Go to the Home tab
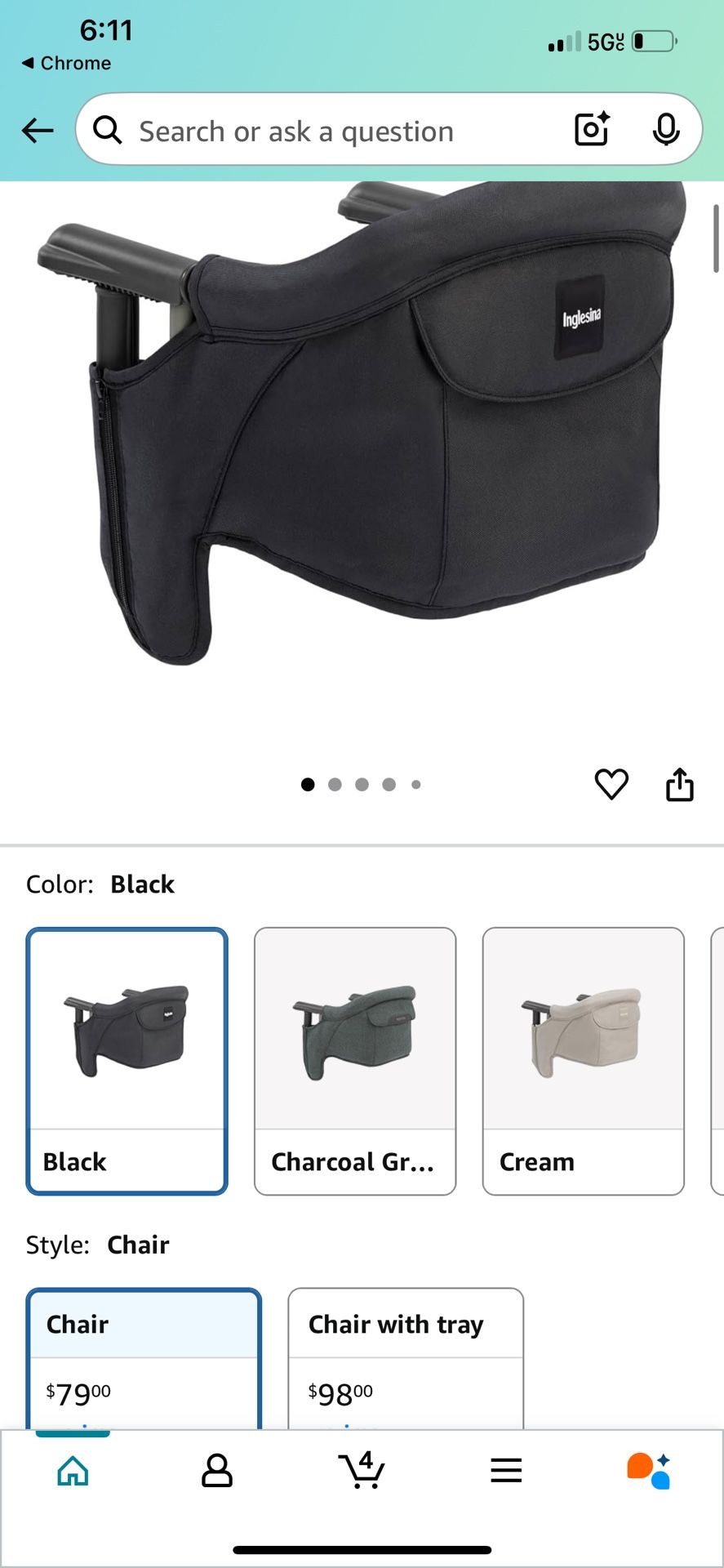The width and height of the screenshot is (724, 1568). (73, 1471)
